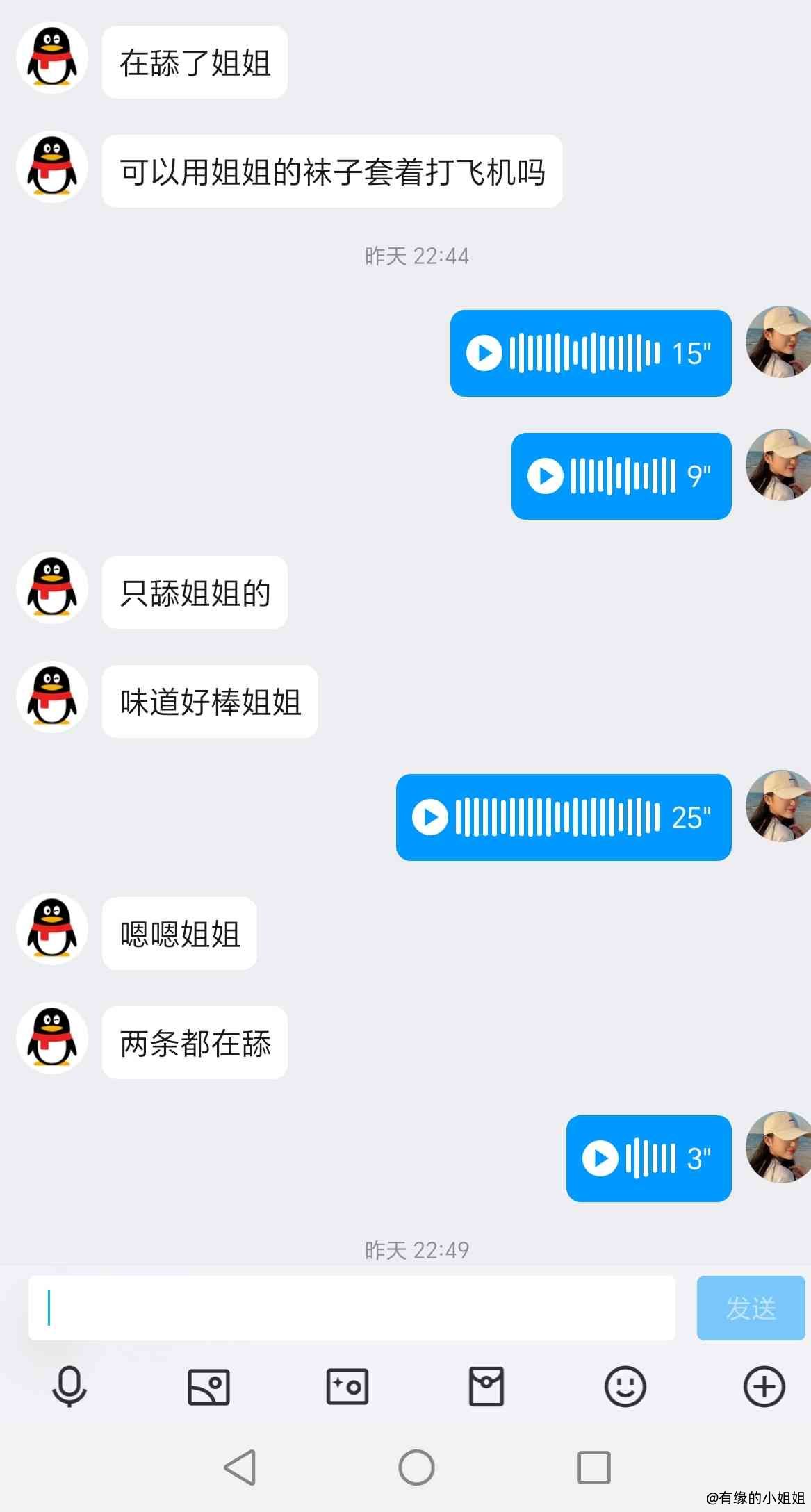This screenshot has height=1512, width=811.
Task: Open the red packet icon
Action: click(486, 1387)
